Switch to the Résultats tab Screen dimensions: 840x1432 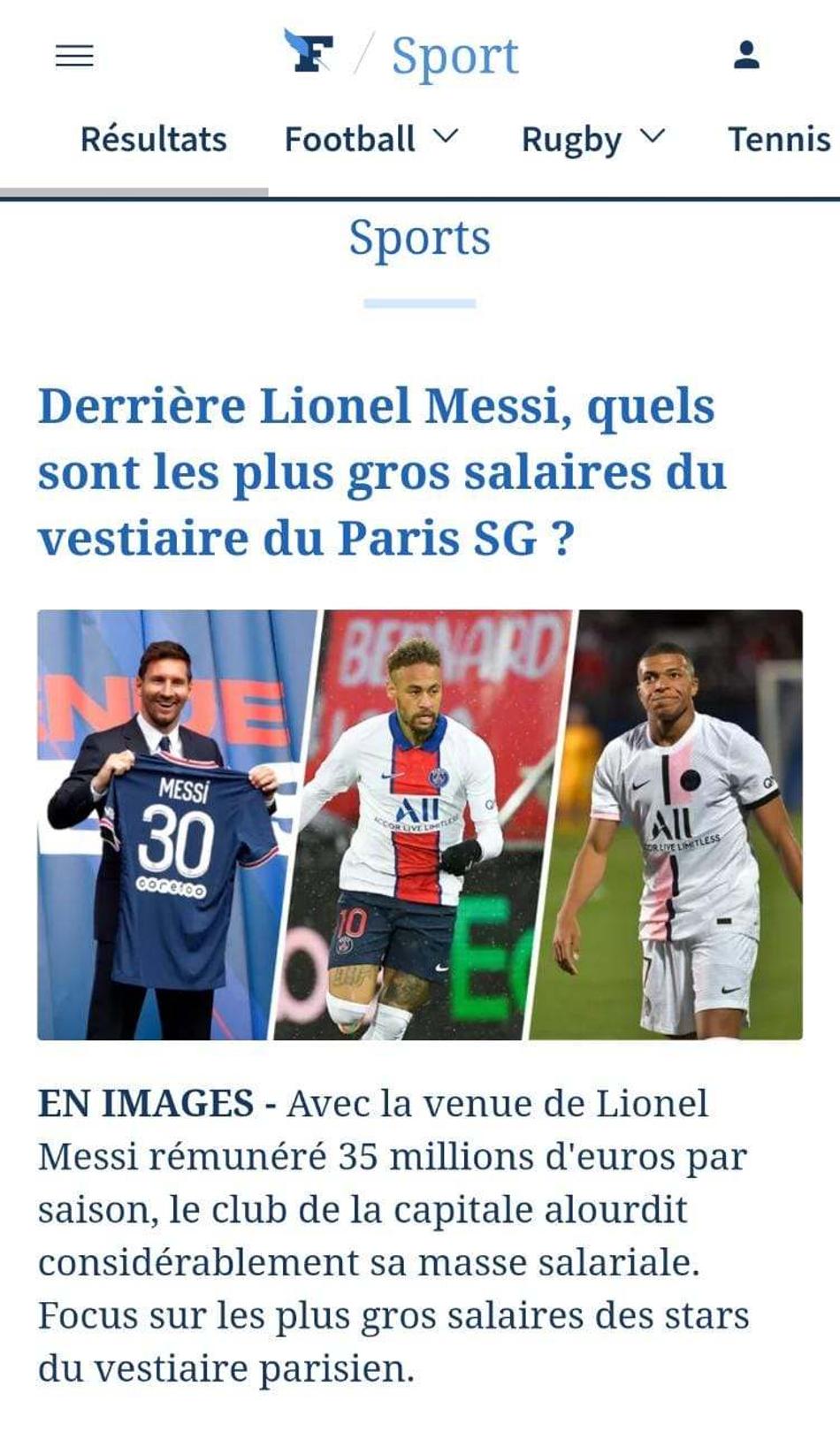pos(153,140)
